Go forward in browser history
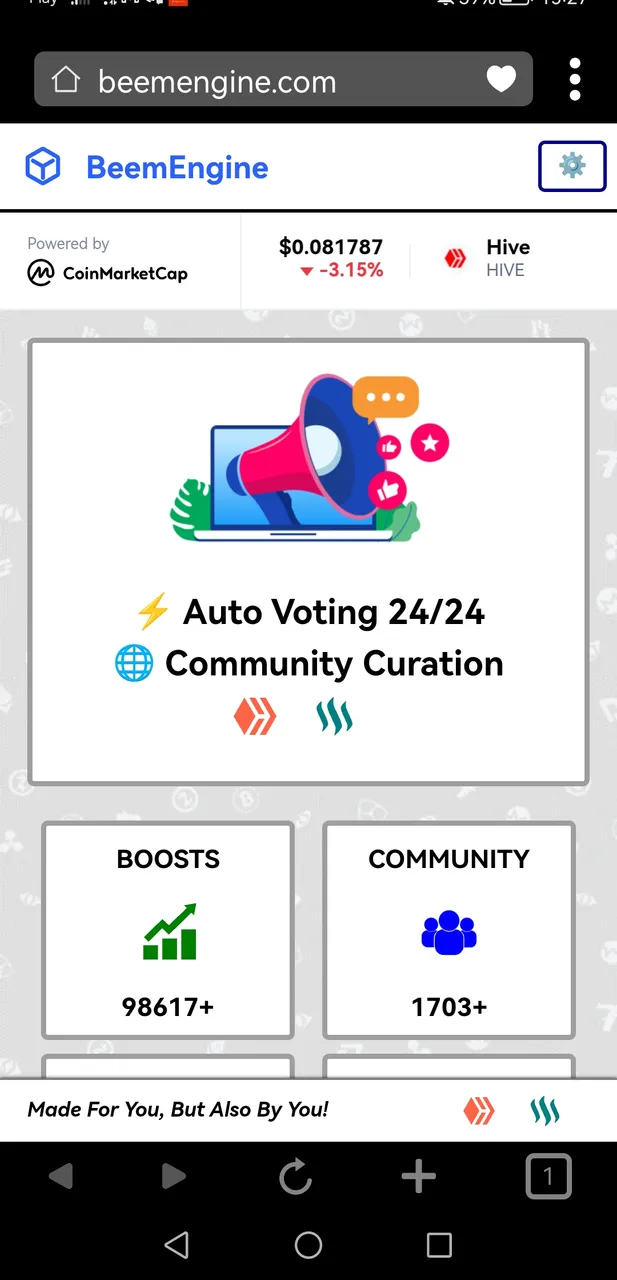Viewport: 617px width, 1280px height. click(174, 1177)
